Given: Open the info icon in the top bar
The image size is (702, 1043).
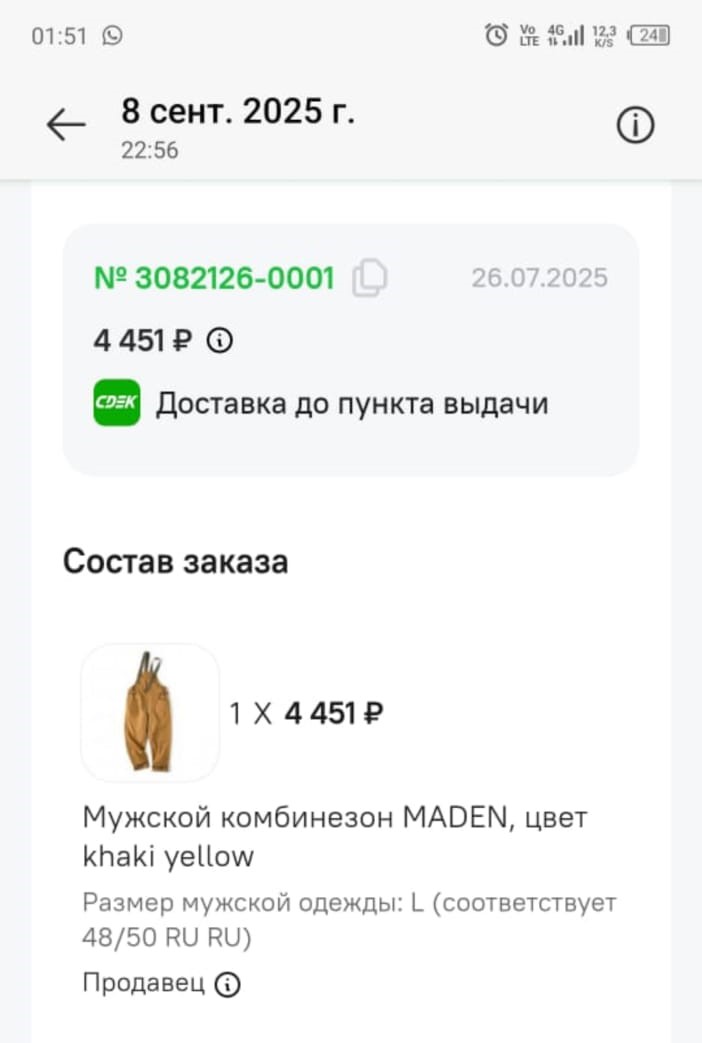Looking at the screenshot, I should pyautogui.click(x=635, y=126).
